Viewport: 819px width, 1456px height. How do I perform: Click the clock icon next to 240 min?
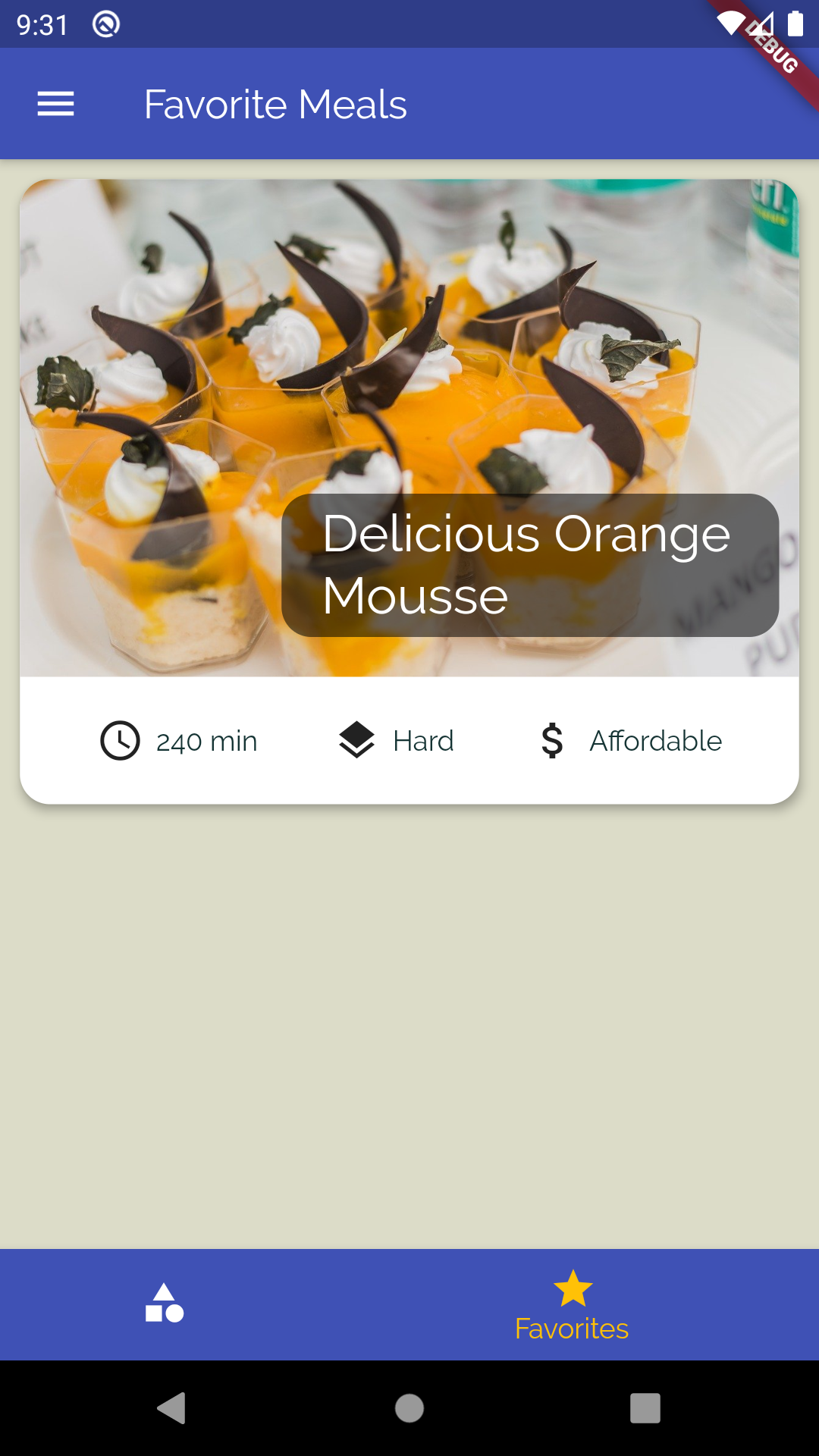coord(120,741)
